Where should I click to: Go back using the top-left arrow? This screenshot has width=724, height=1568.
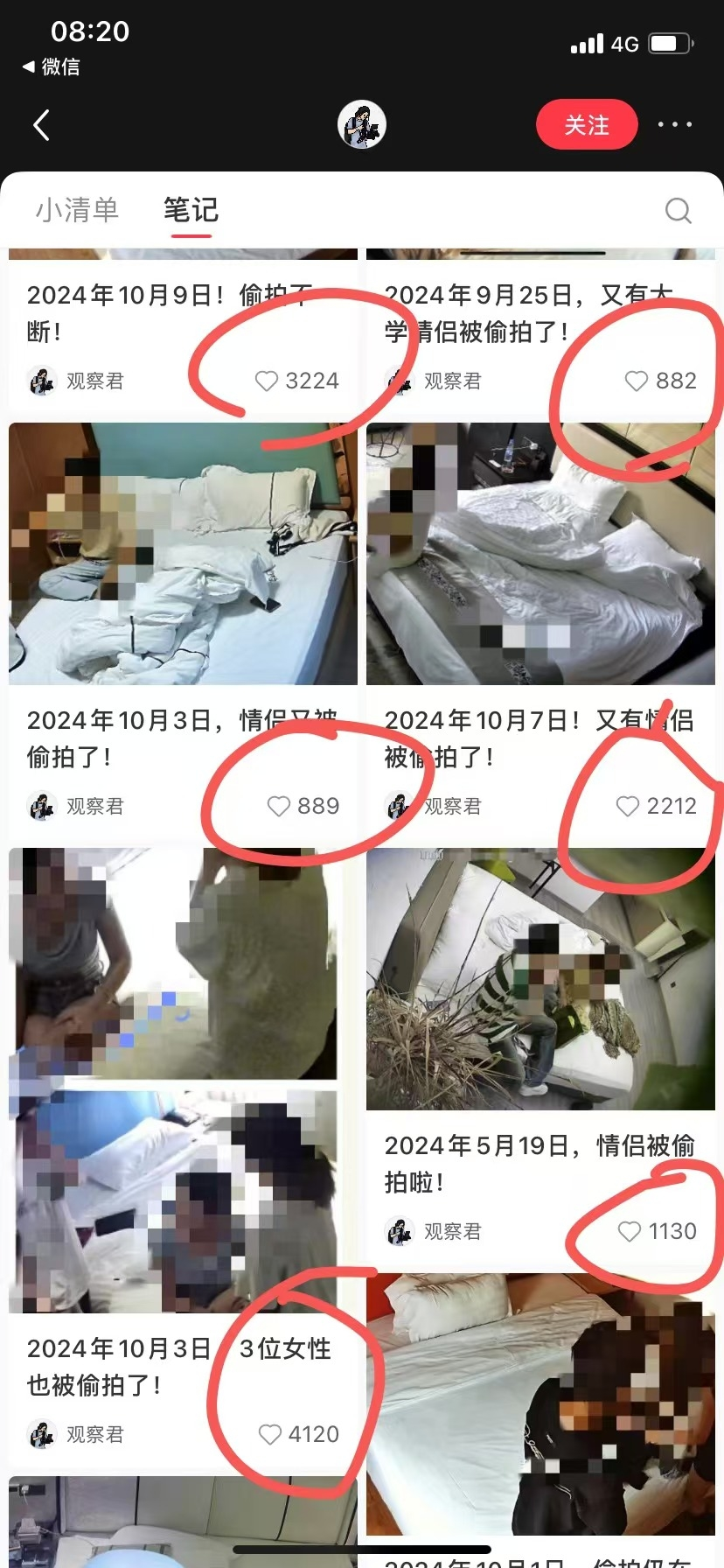tap(41, 125)
